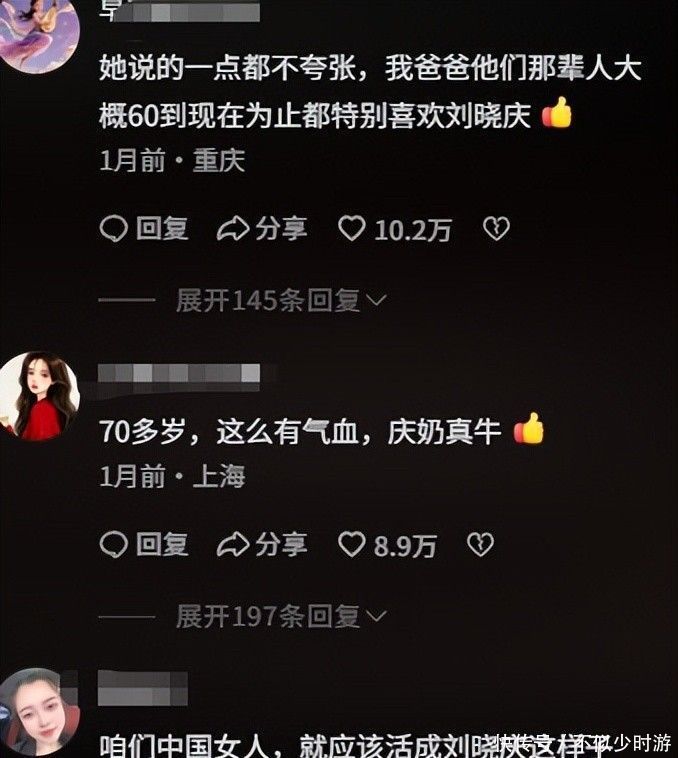
Task: Share the comment posted from 重庆
Action: pyautogui.click(x=262, y=230)
